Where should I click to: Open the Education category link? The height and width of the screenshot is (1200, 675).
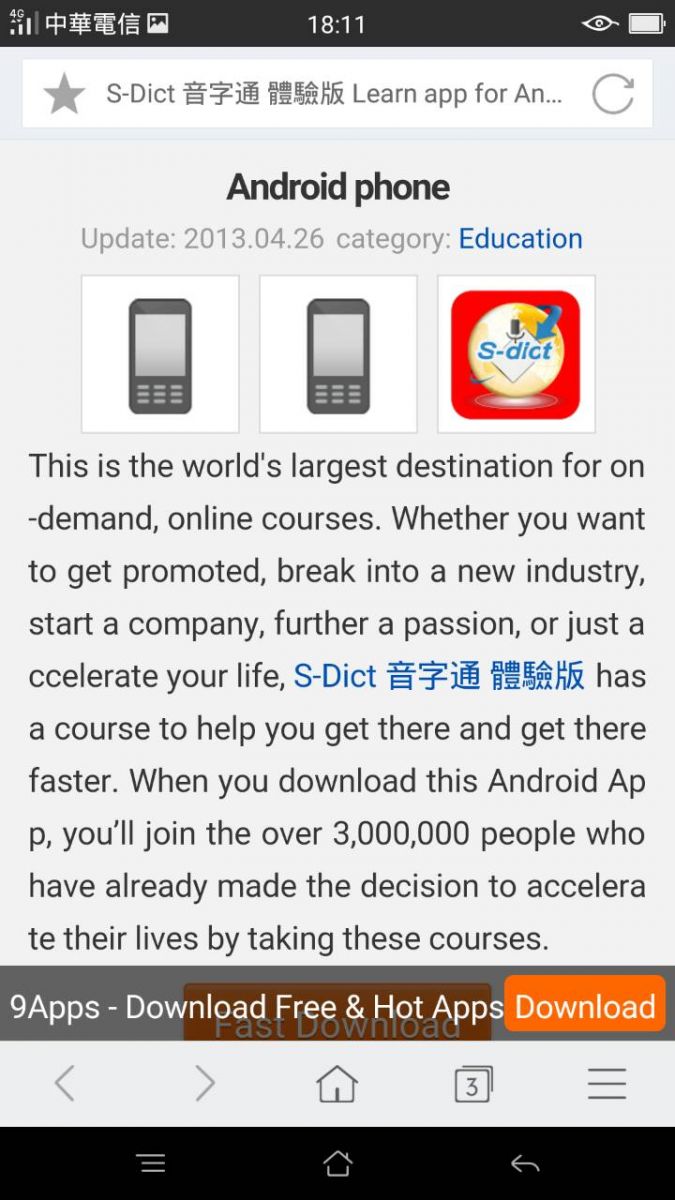[520, 239]
